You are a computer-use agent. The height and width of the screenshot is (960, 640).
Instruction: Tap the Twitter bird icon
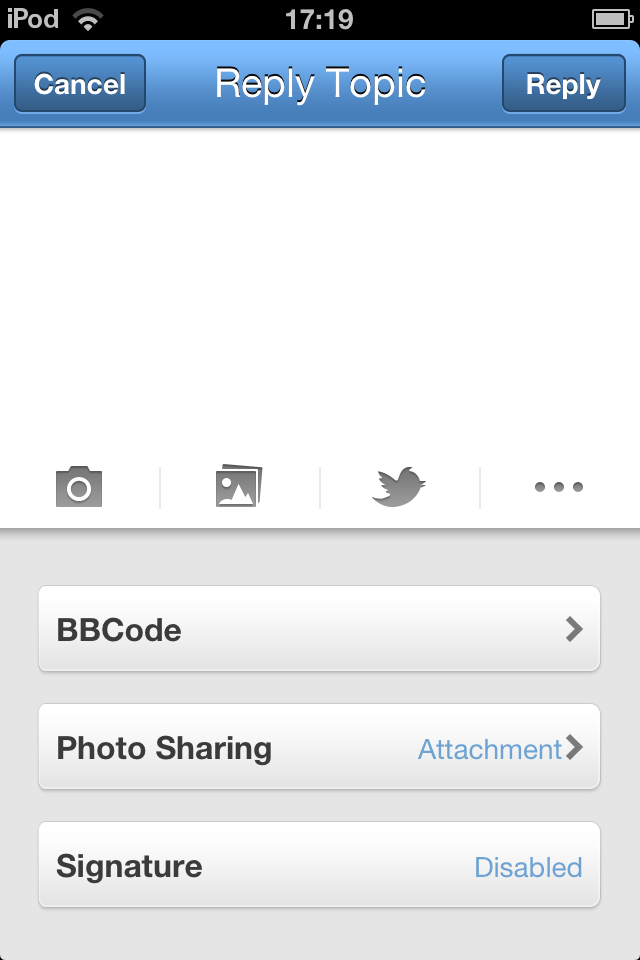click(399, 487)
